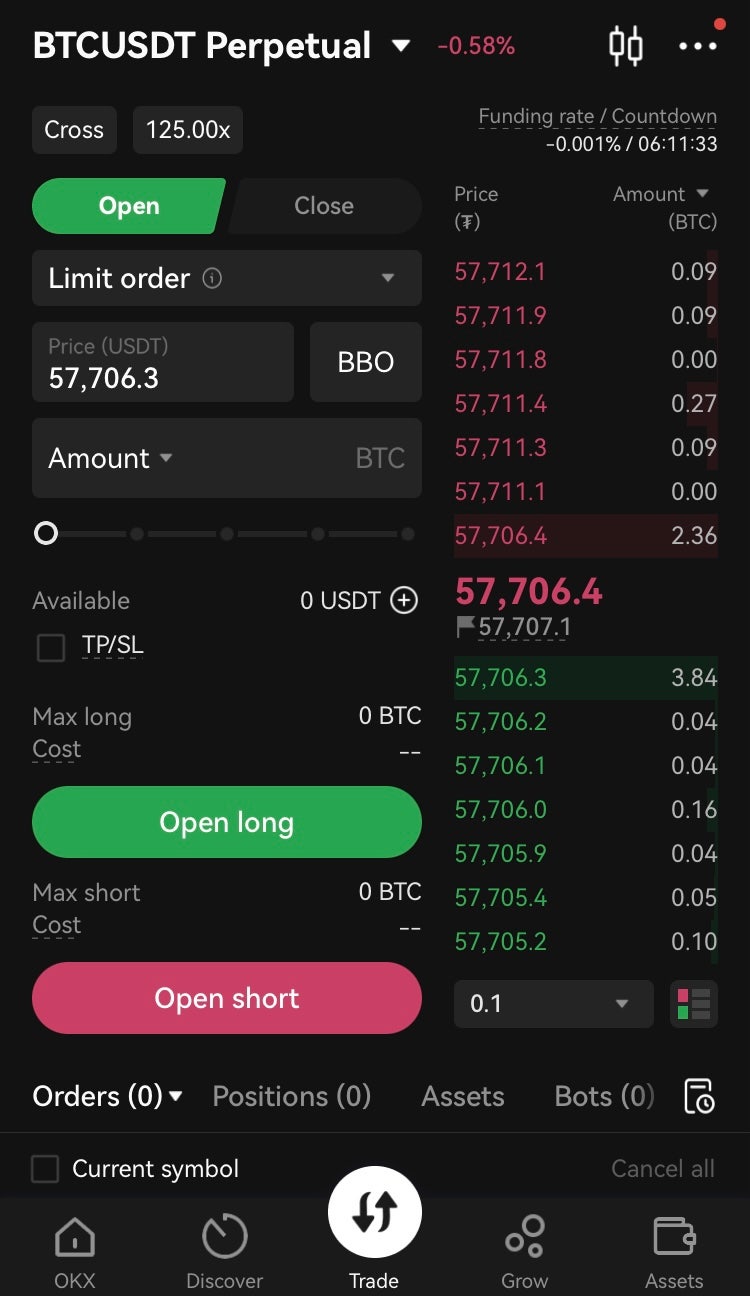Check the Current symbol box
Image resolution: width=750 pixels, height=1296 pixels.
[x=45, y=1168]
